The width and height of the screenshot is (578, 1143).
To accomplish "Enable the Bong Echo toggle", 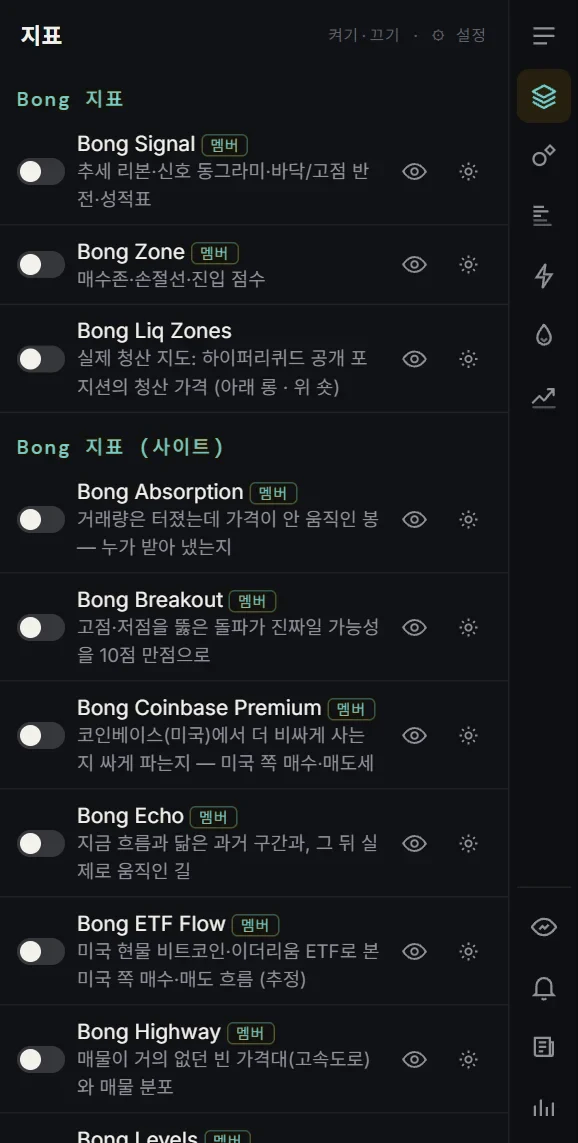I will 41,843.
